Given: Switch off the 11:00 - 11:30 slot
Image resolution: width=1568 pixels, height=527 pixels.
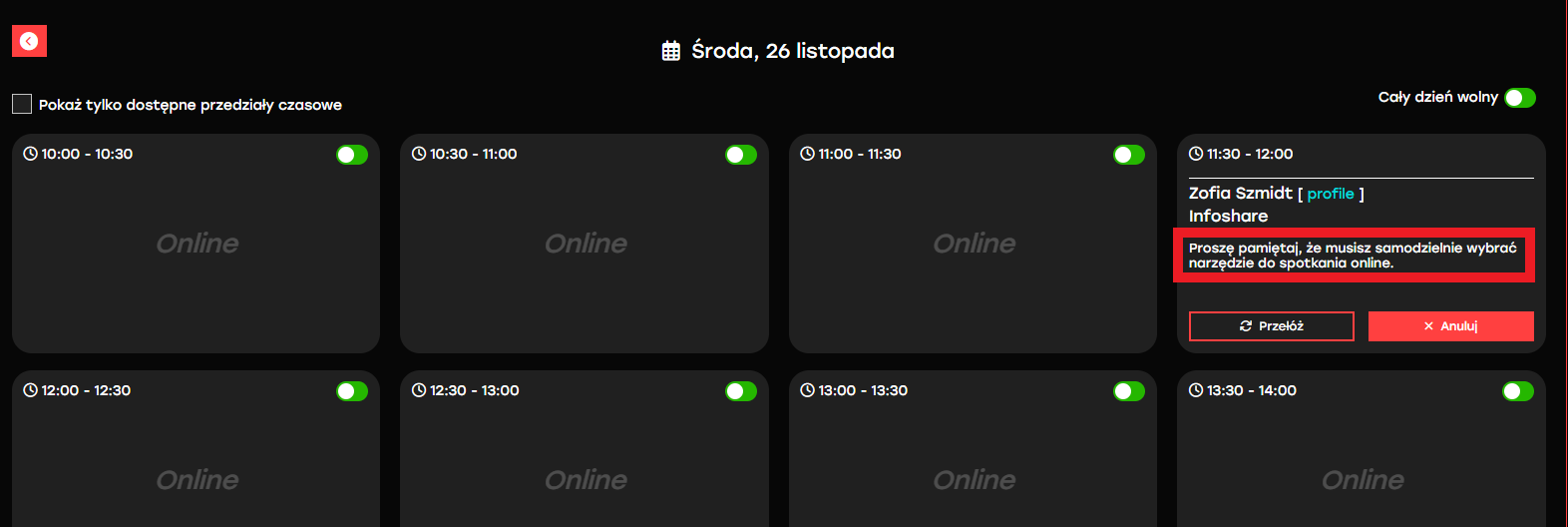Looking at the screenshot, I should click(x=1128, y=155).
